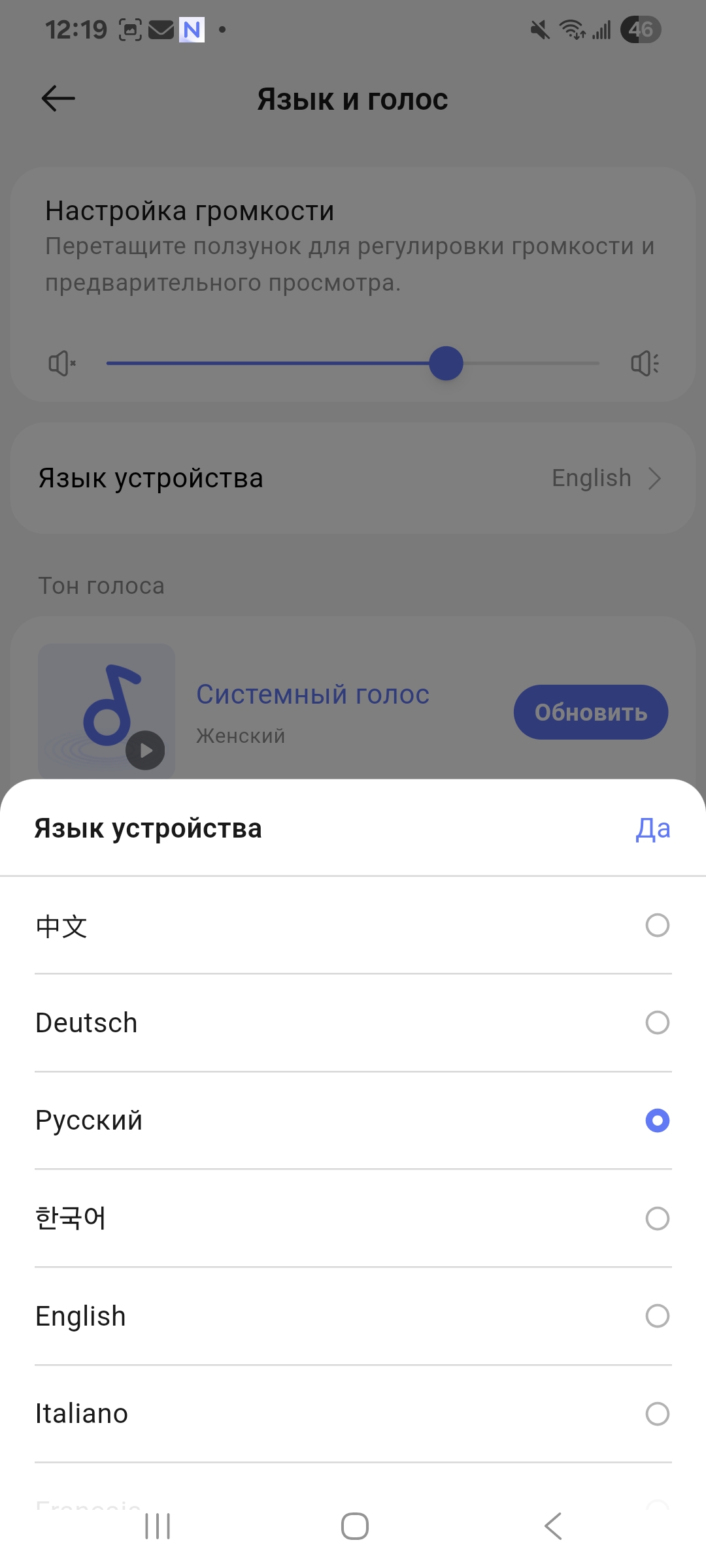This screenshot has width=706, height=1568.
Task: Tap the system back button
Action: pos(553,1526)
